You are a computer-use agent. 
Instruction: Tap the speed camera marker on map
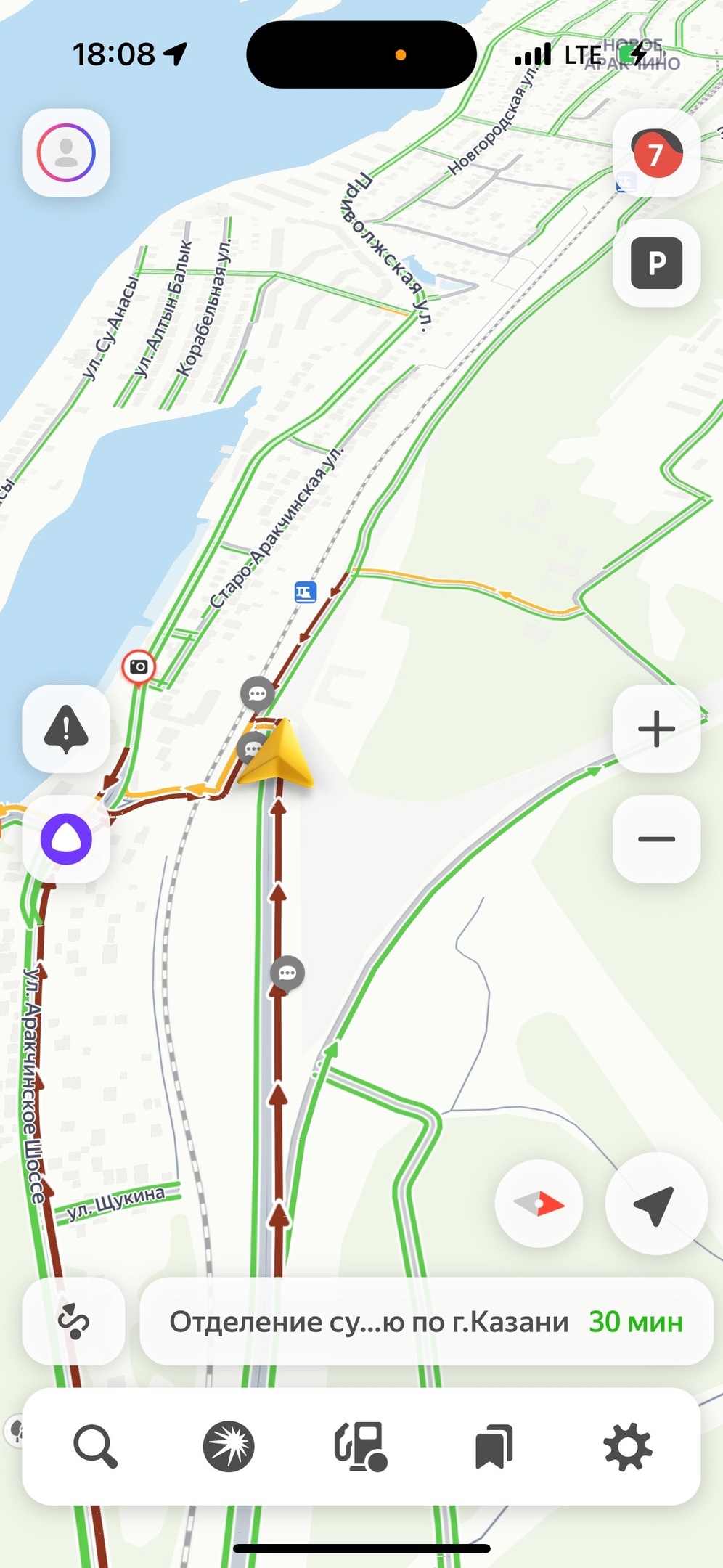(138, 666)
